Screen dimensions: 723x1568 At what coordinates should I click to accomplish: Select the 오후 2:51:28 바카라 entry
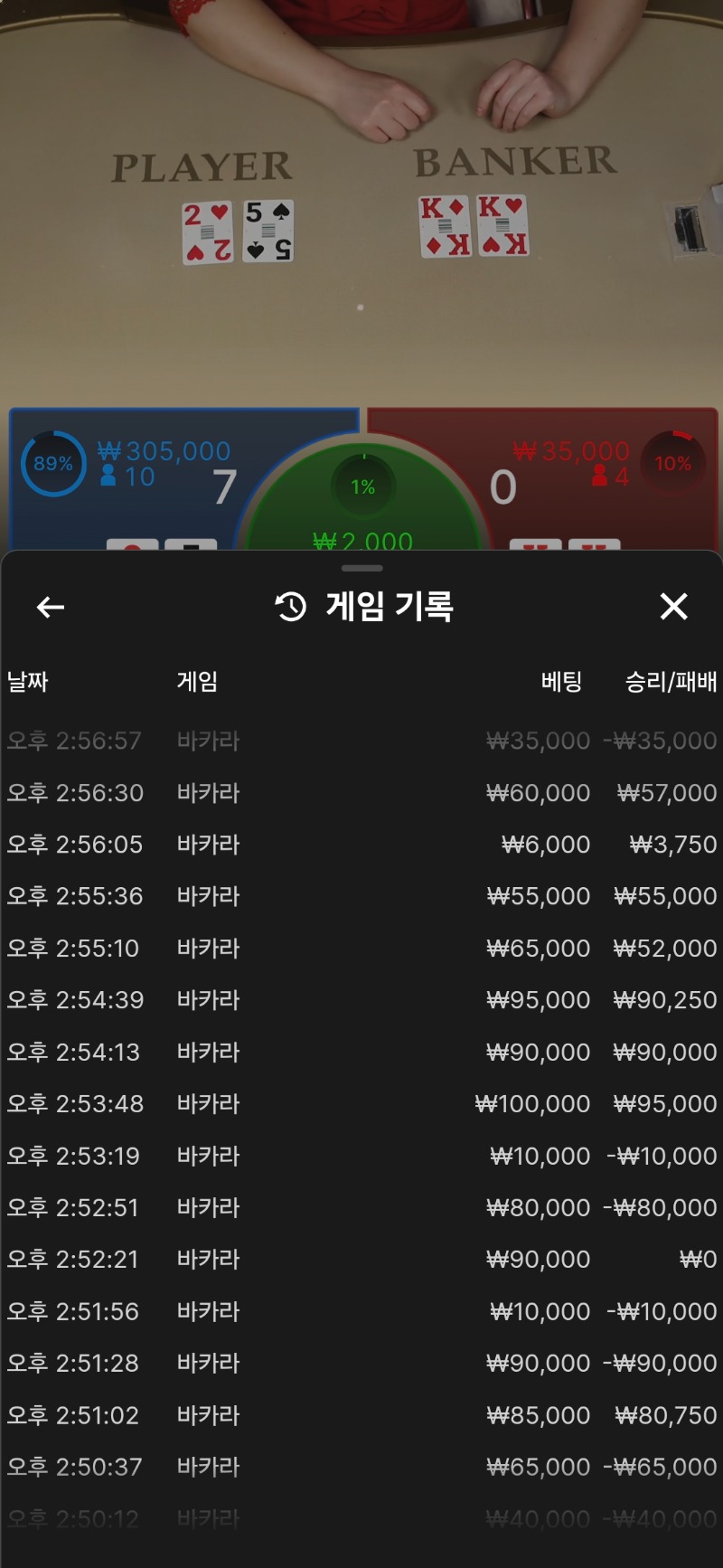[361, 1364]
